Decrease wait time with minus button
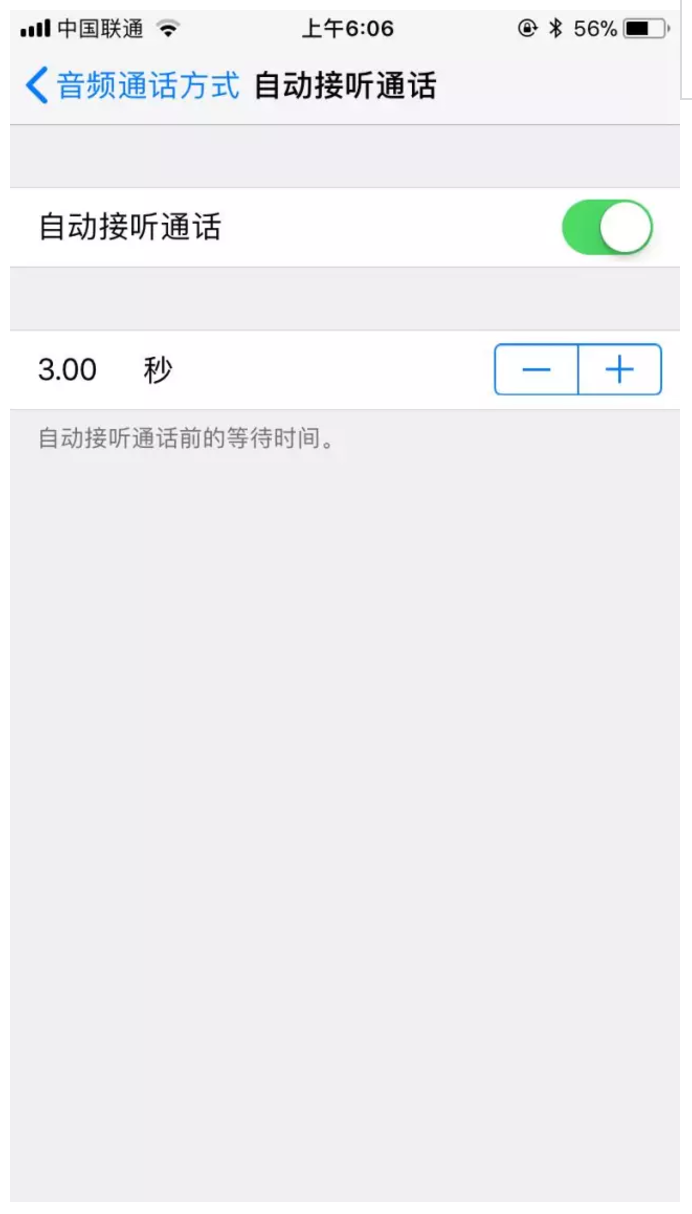The image size is (692, 1214). 537,370
